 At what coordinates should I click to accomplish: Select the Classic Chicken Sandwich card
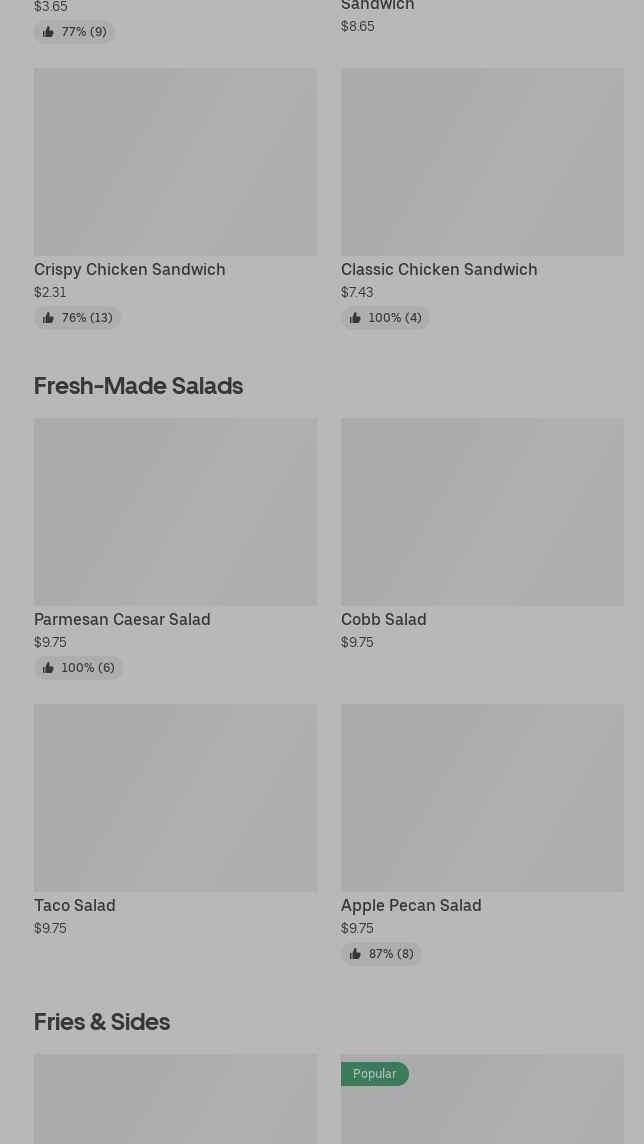(x=482, y=163)
